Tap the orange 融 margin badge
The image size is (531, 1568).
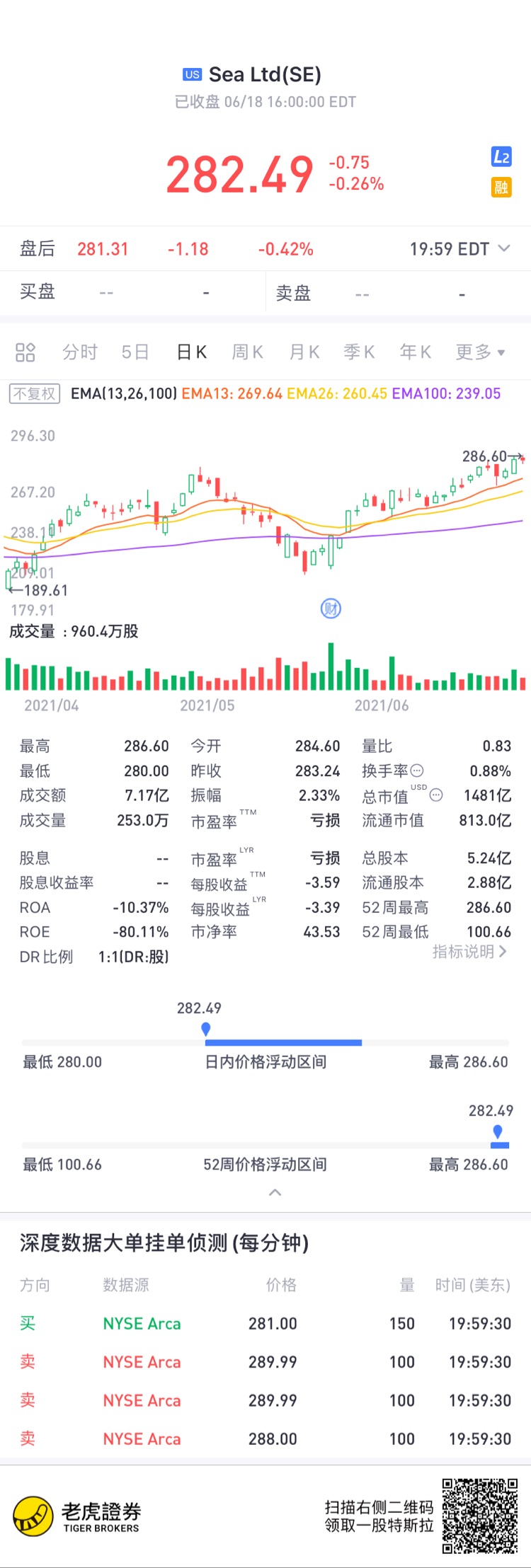(x=501, y=188)
